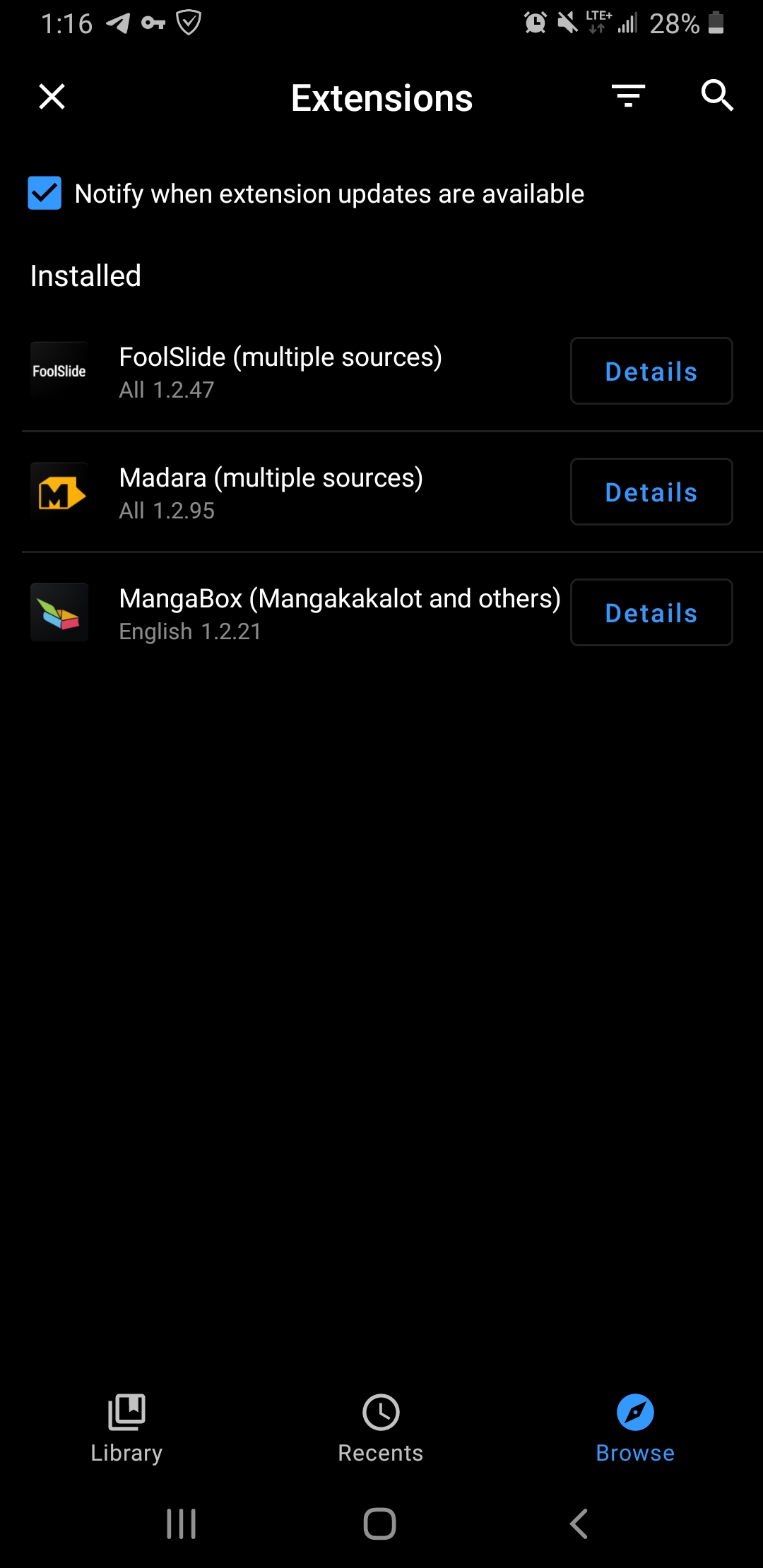
Task: Close the Extensions screen
Action: (x=51, y=96)
